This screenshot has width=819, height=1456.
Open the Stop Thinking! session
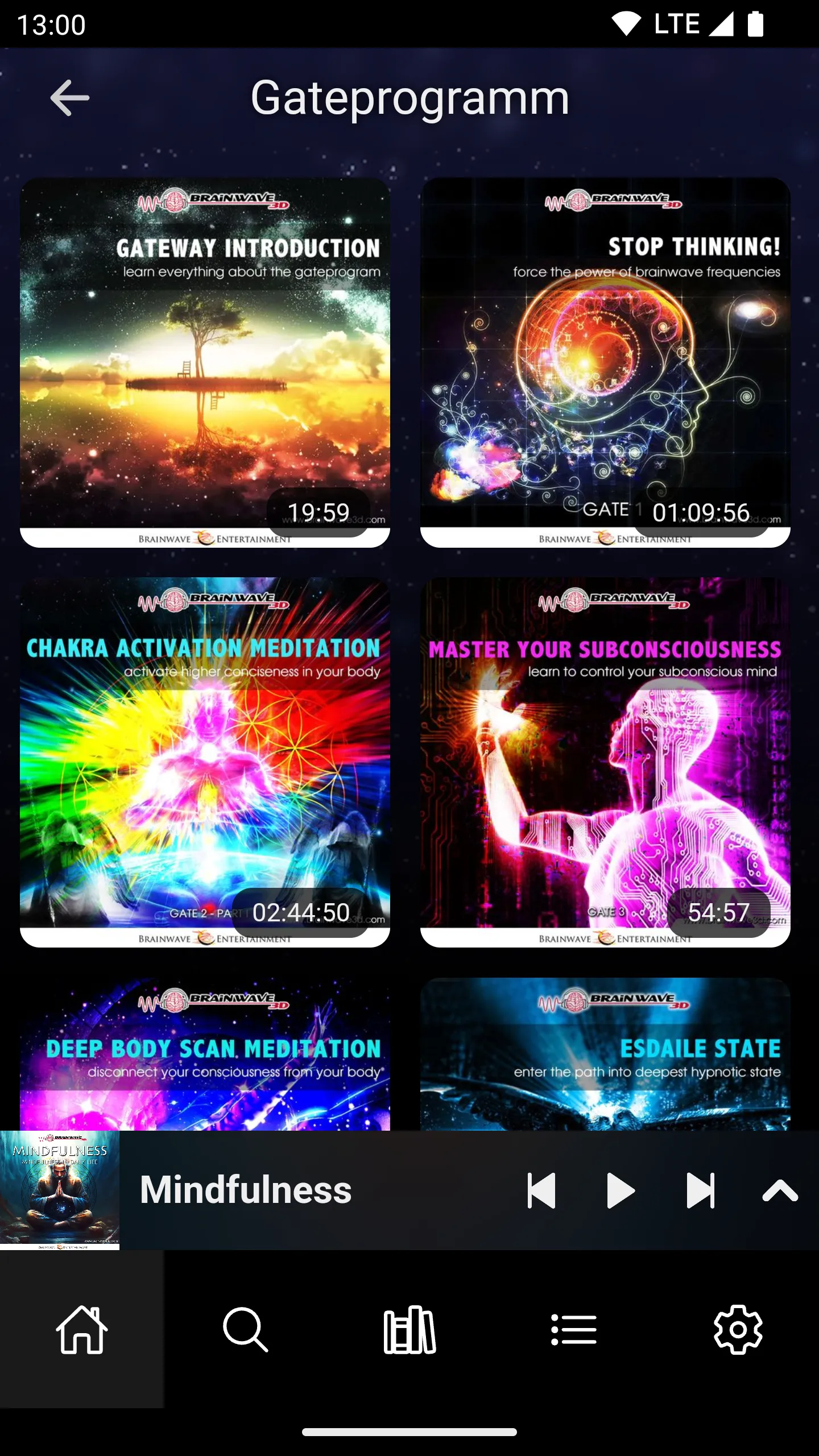605,363
